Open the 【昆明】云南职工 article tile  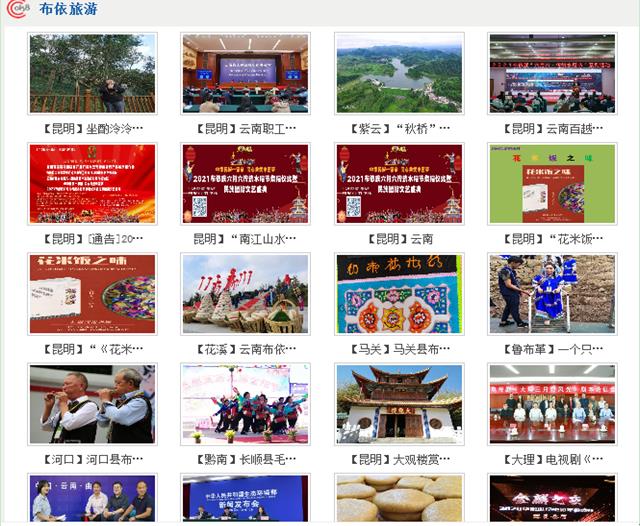[245, 74]
